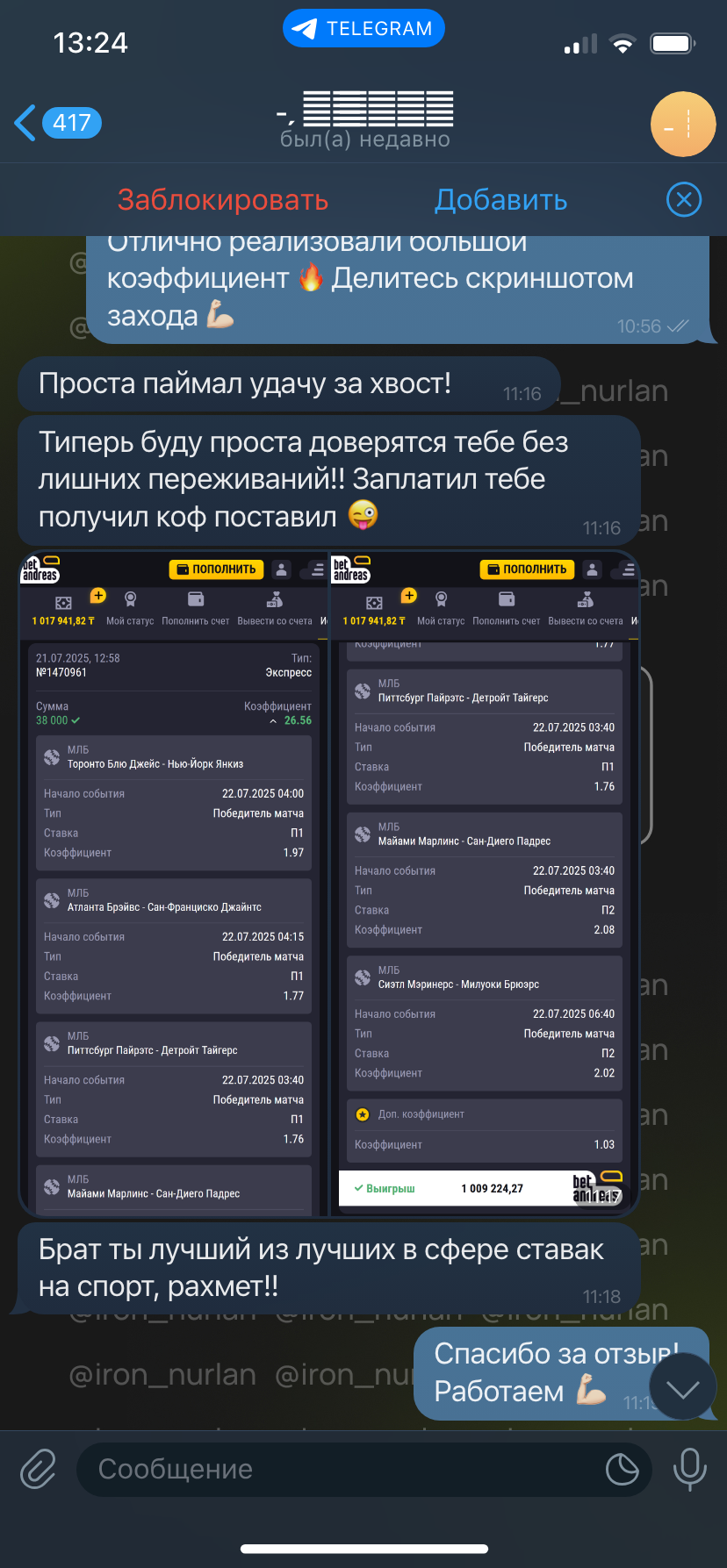Go back to the chat list
This screenshot has width=727, height=1568.
[x=57, y=123]
